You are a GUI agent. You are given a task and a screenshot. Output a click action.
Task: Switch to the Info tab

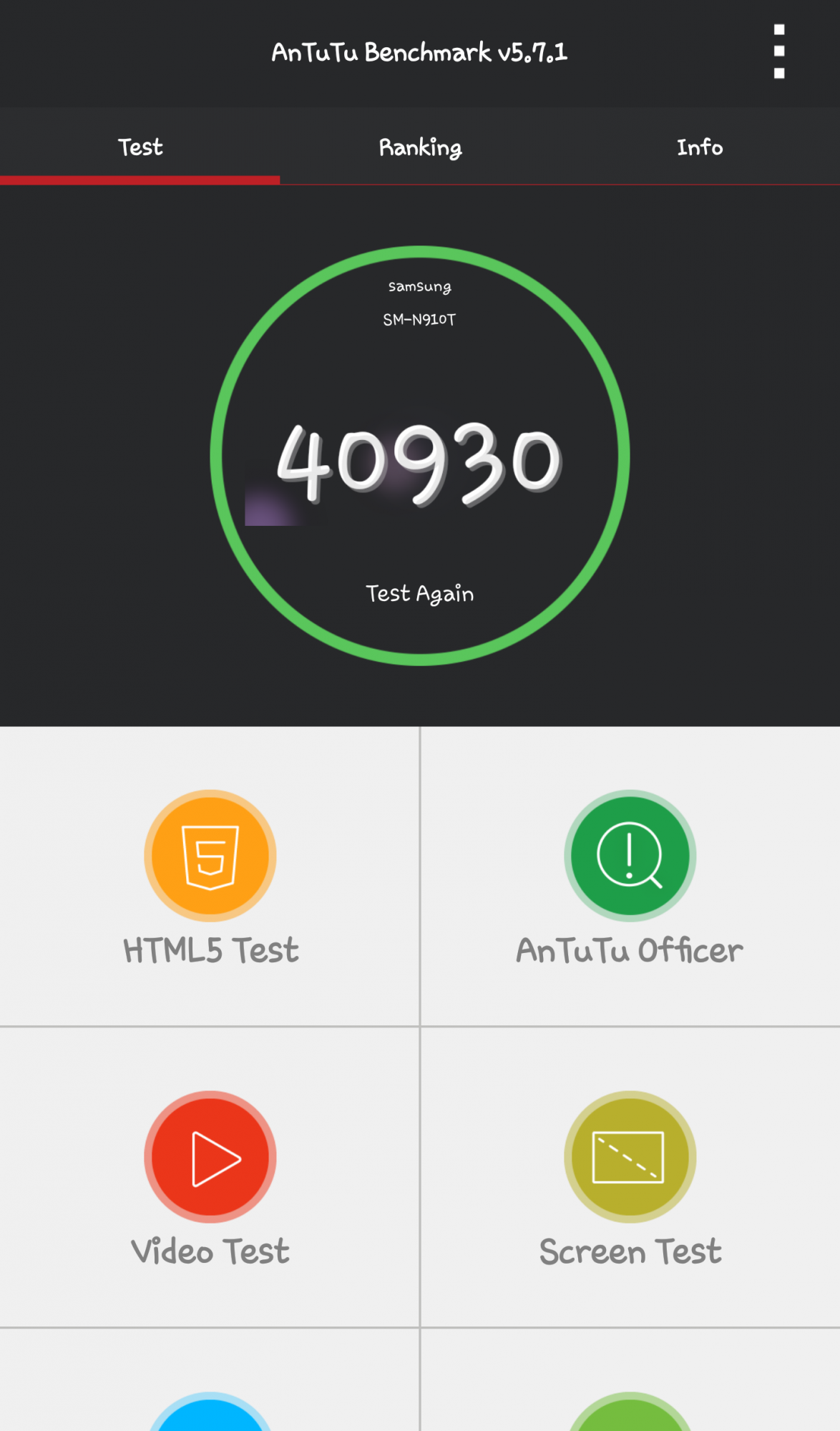pyautogui.click(x=700, y=147)
